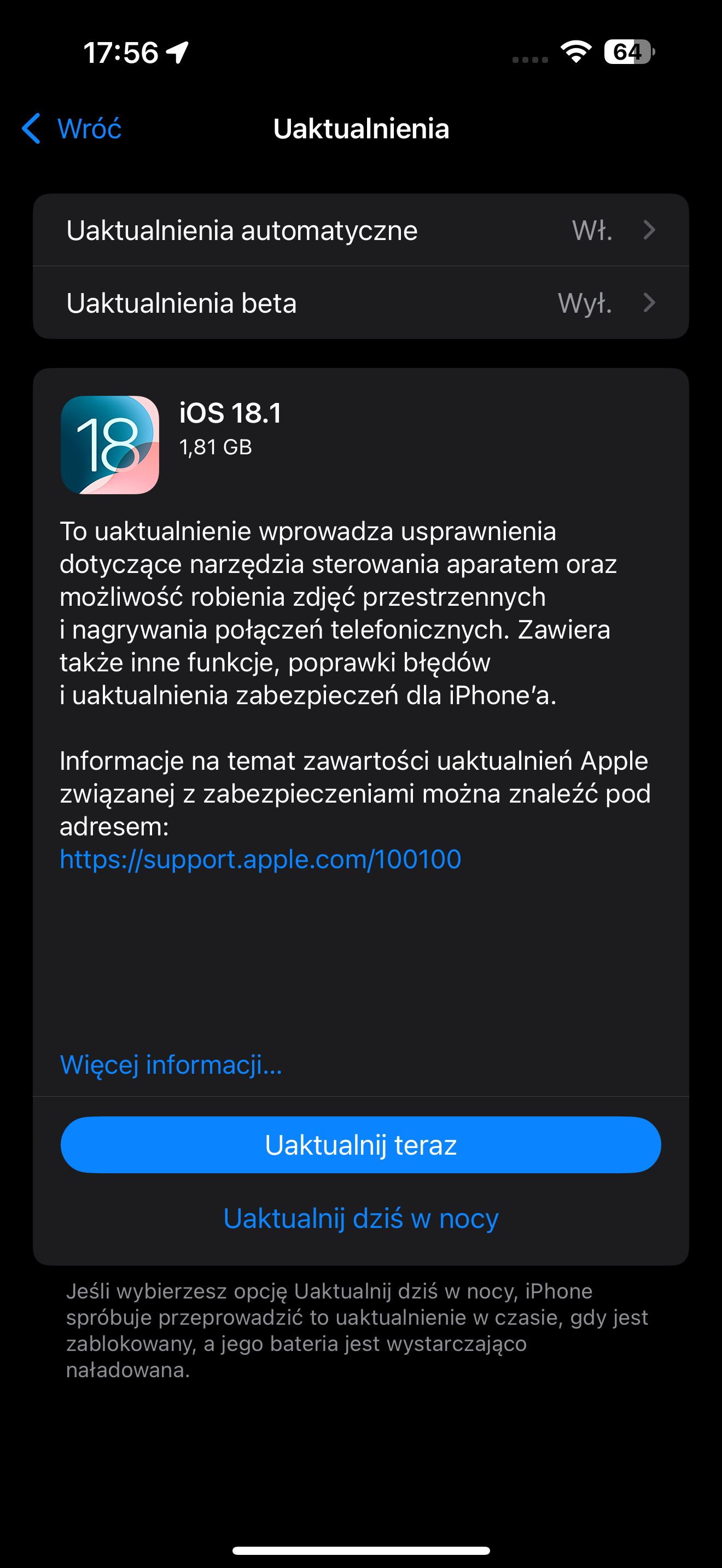Image resolution: width=722 pixels, height=1568 pixels.
Task: Tap Więcej informacji link
Action: pos(171,1064)
